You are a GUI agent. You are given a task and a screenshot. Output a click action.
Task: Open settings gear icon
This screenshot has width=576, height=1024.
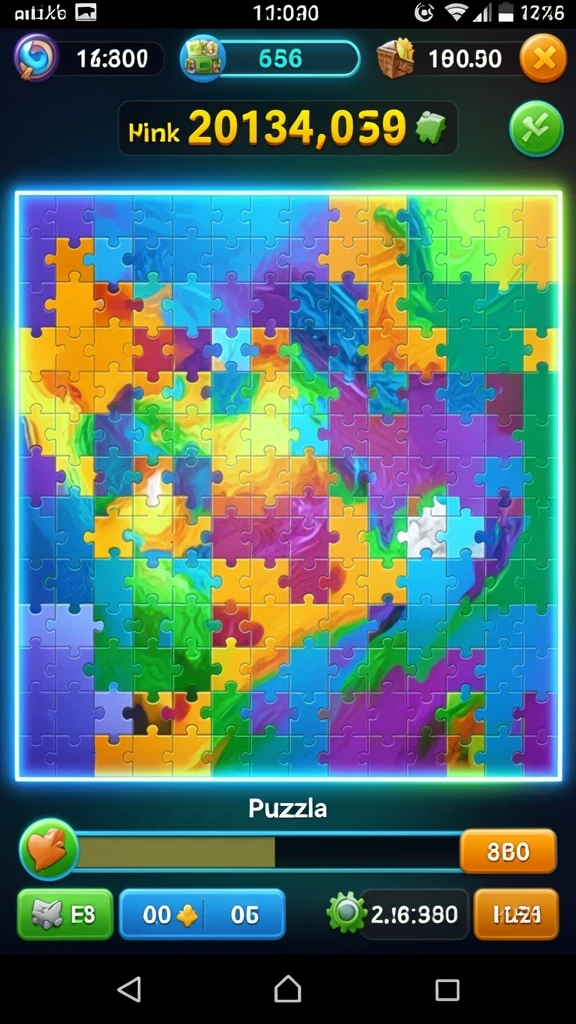click(x=345, y=912)
